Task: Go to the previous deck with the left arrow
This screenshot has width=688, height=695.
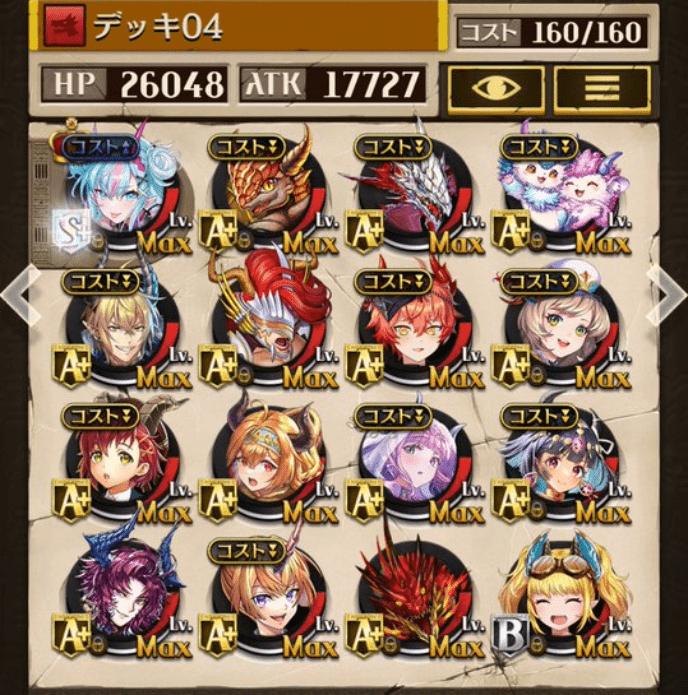Action: 18,295
